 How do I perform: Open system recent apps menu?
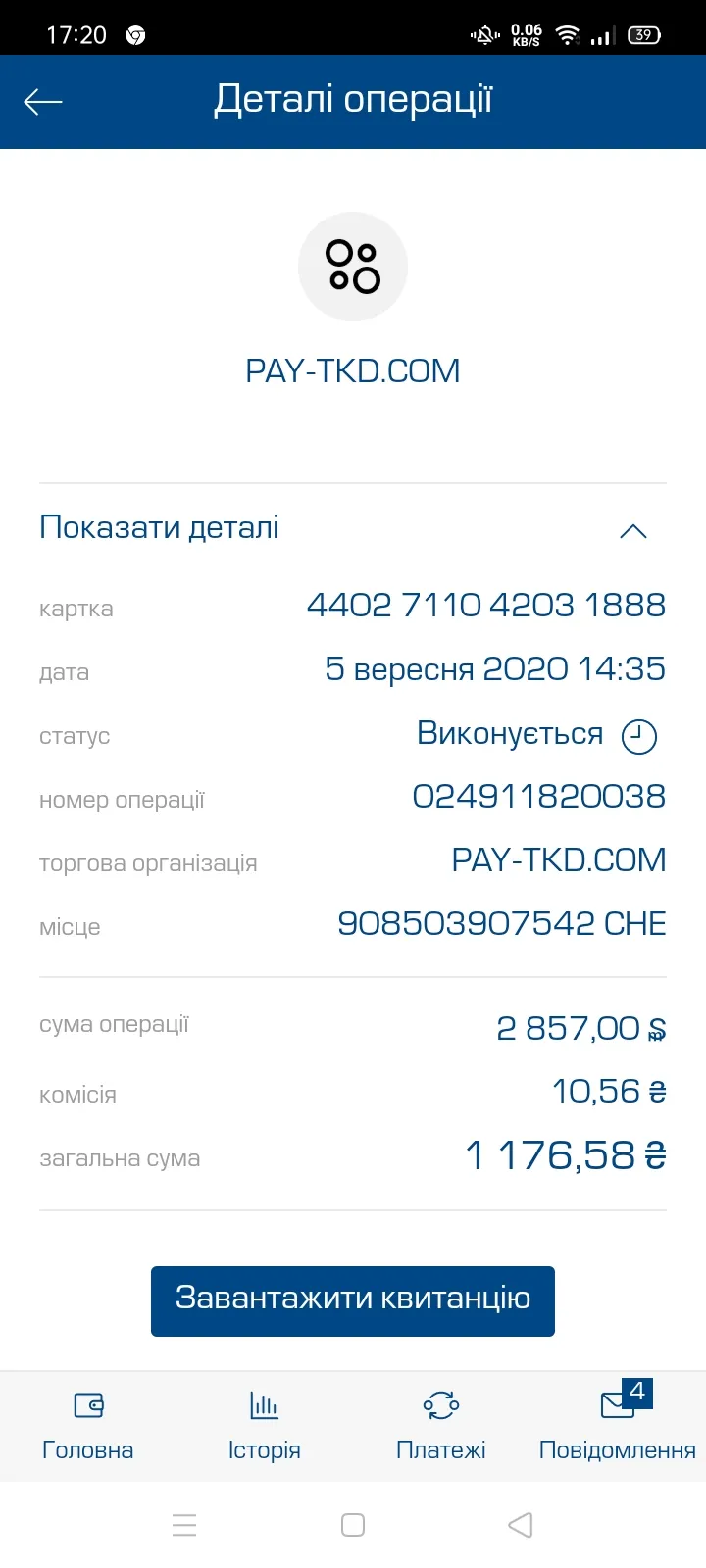184,1525
